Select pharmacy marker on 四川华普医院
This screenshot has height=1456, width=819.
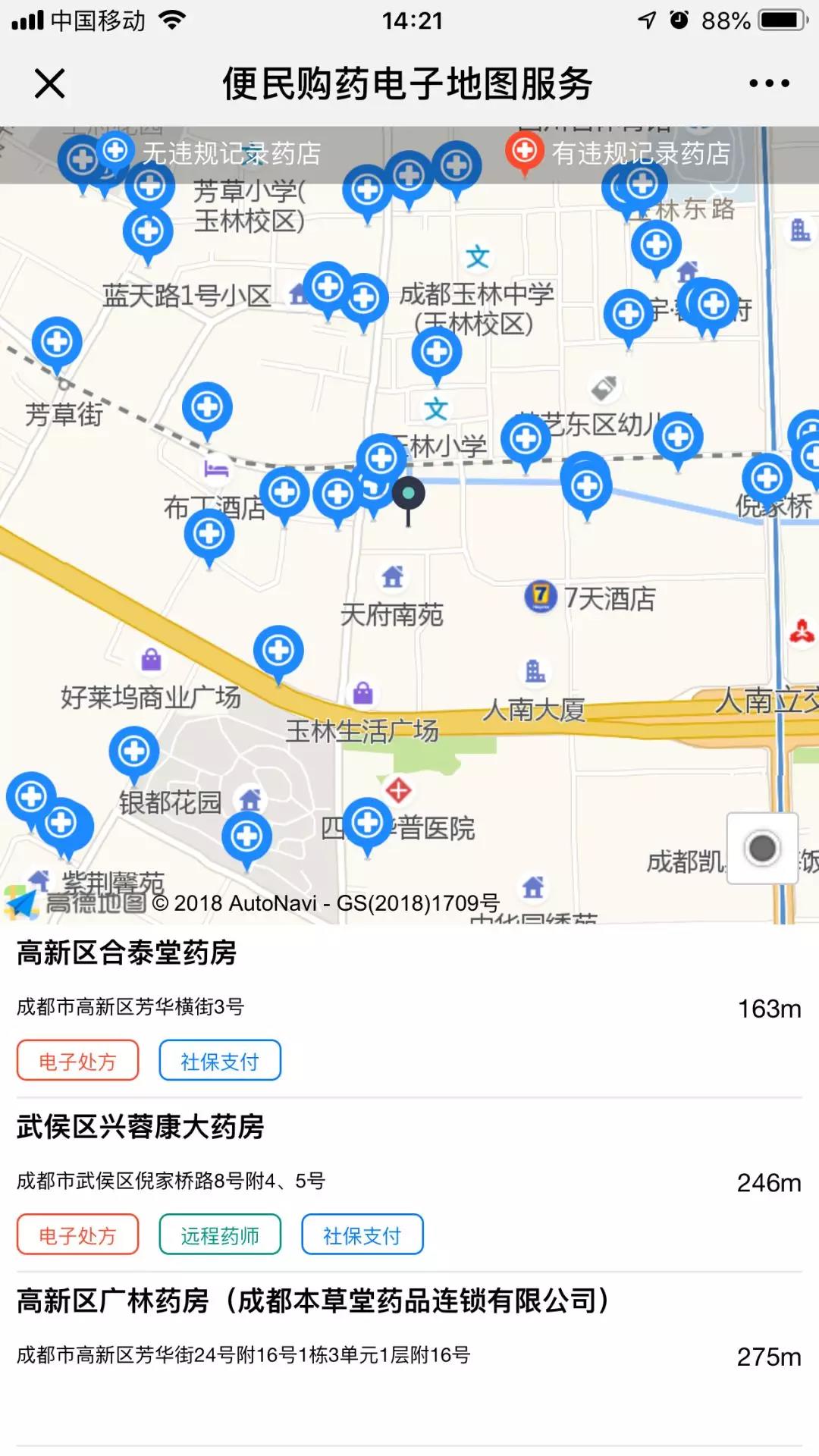[368, 823]
